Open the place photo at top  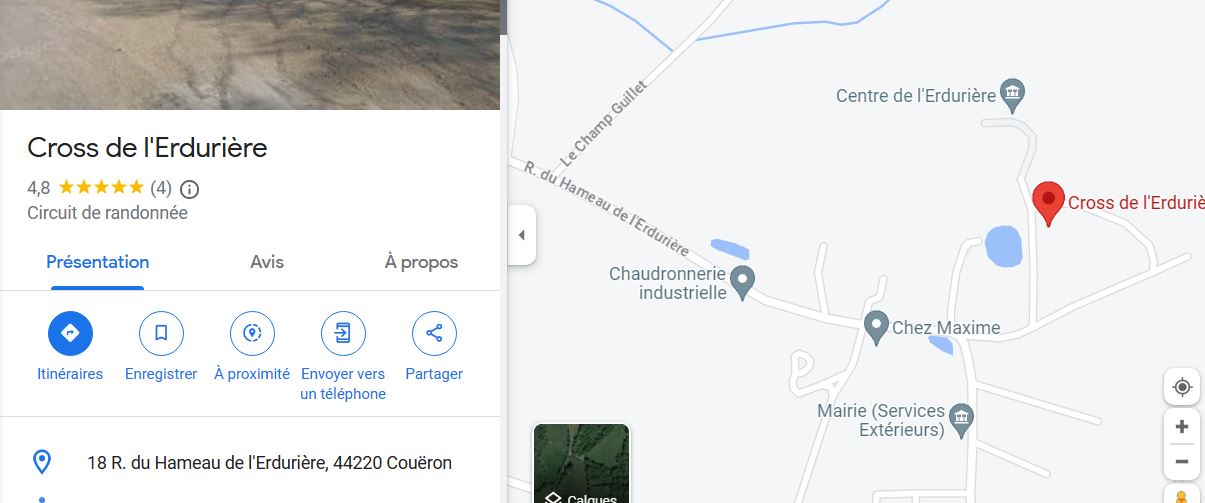(250, 54)
